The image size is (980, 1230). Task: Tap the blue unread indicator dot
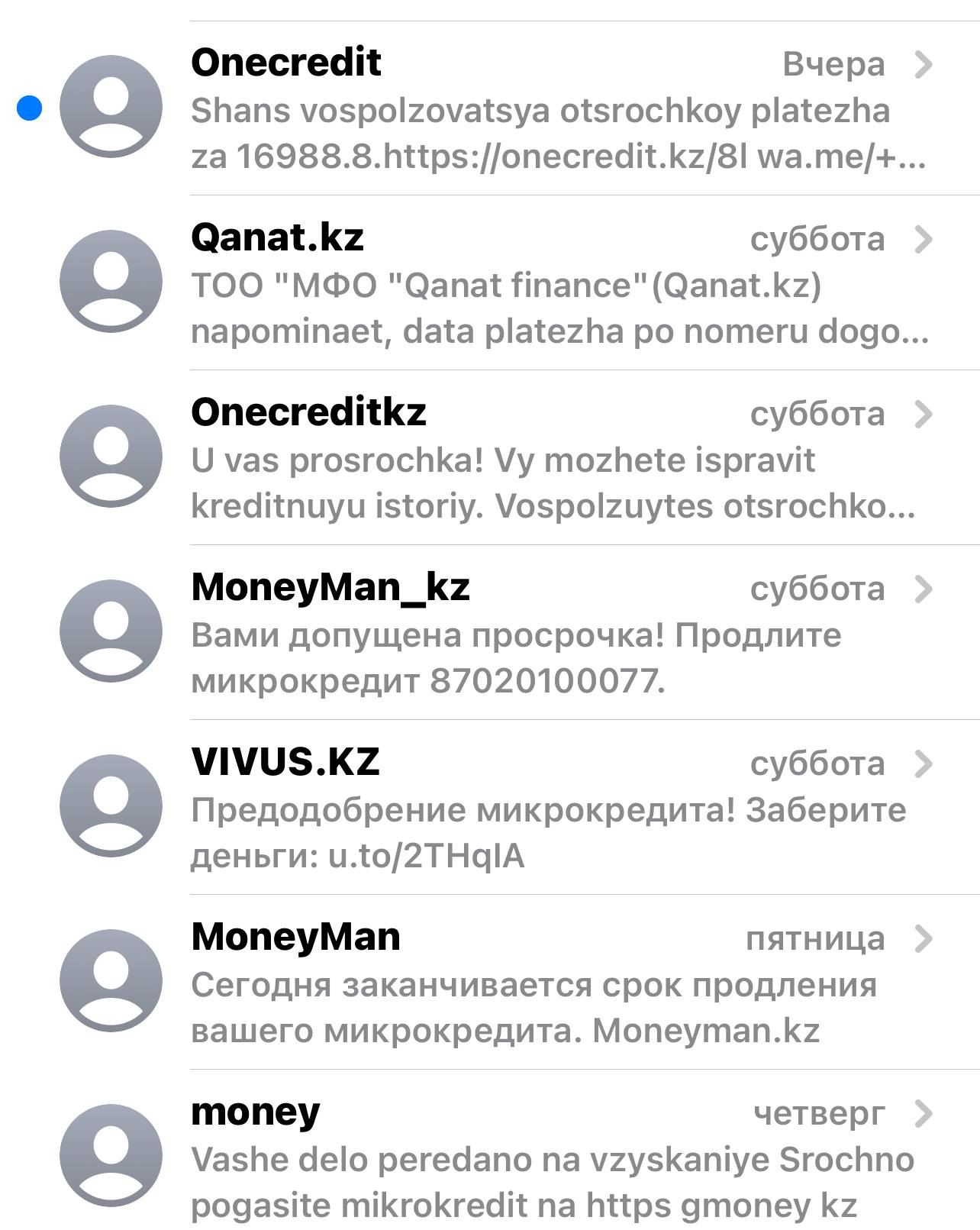pos(29,109)
